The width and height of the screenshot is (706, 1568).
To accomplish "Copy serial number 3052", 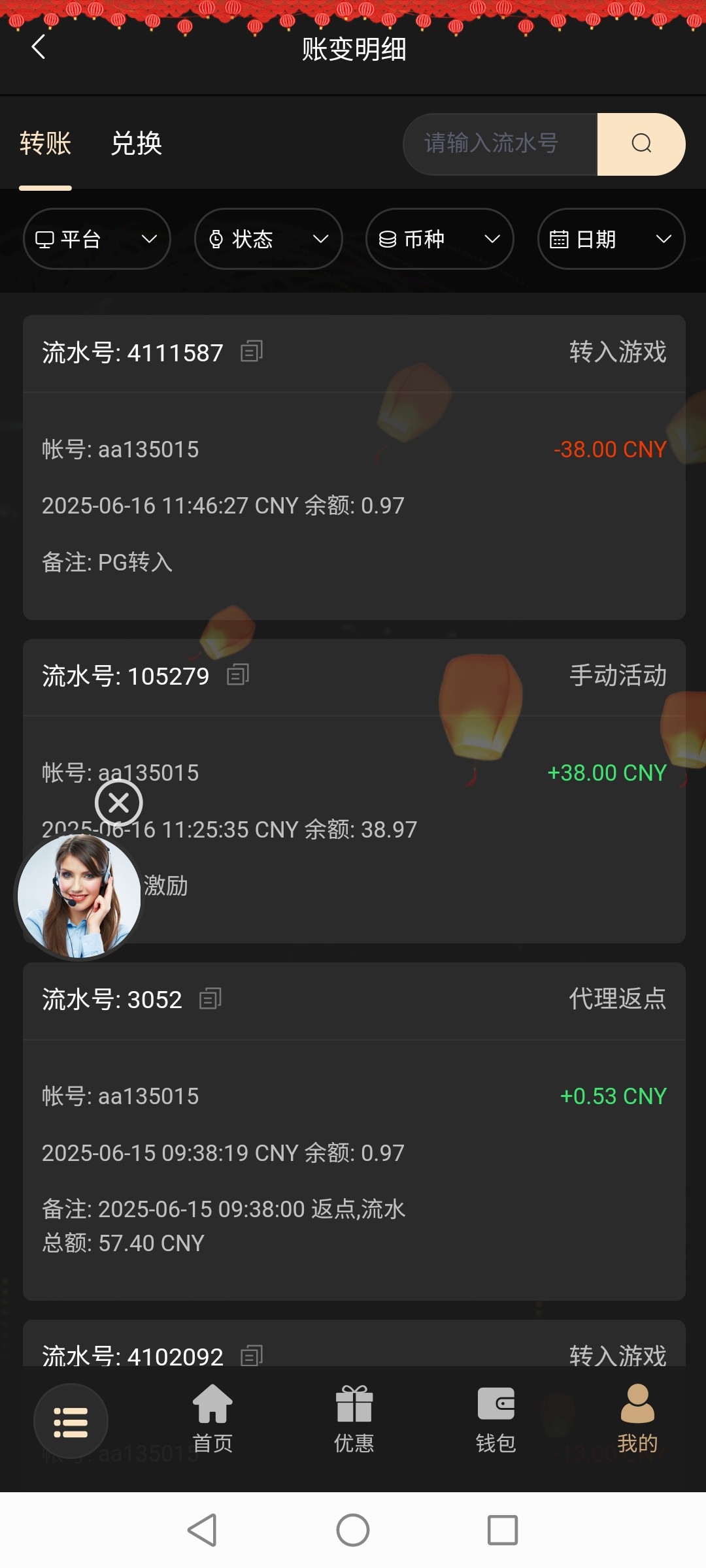I will click(x=210, y=998).
